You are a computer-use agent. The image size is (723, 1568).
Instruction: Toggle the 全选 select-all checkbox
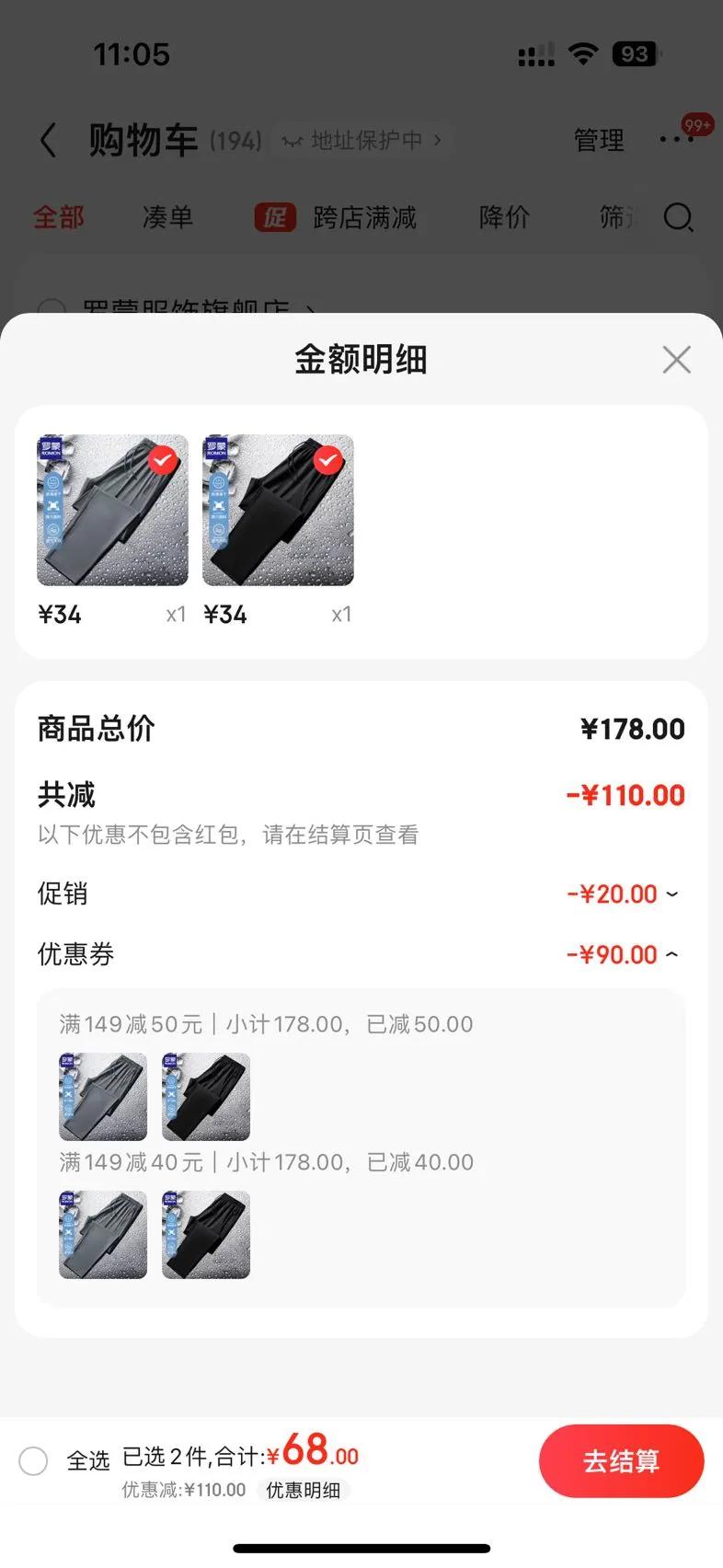click(34, 1460)
